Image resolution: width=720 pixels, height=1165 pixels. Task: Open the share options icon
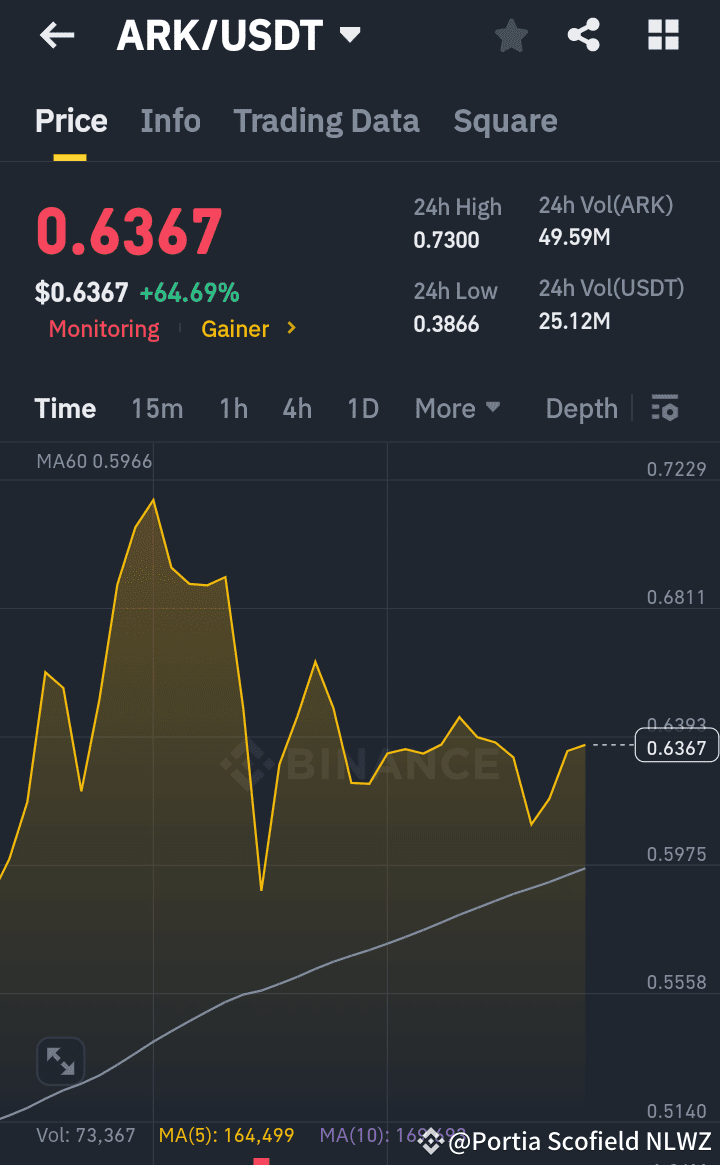pyautogui.click(x=584, y=35)
